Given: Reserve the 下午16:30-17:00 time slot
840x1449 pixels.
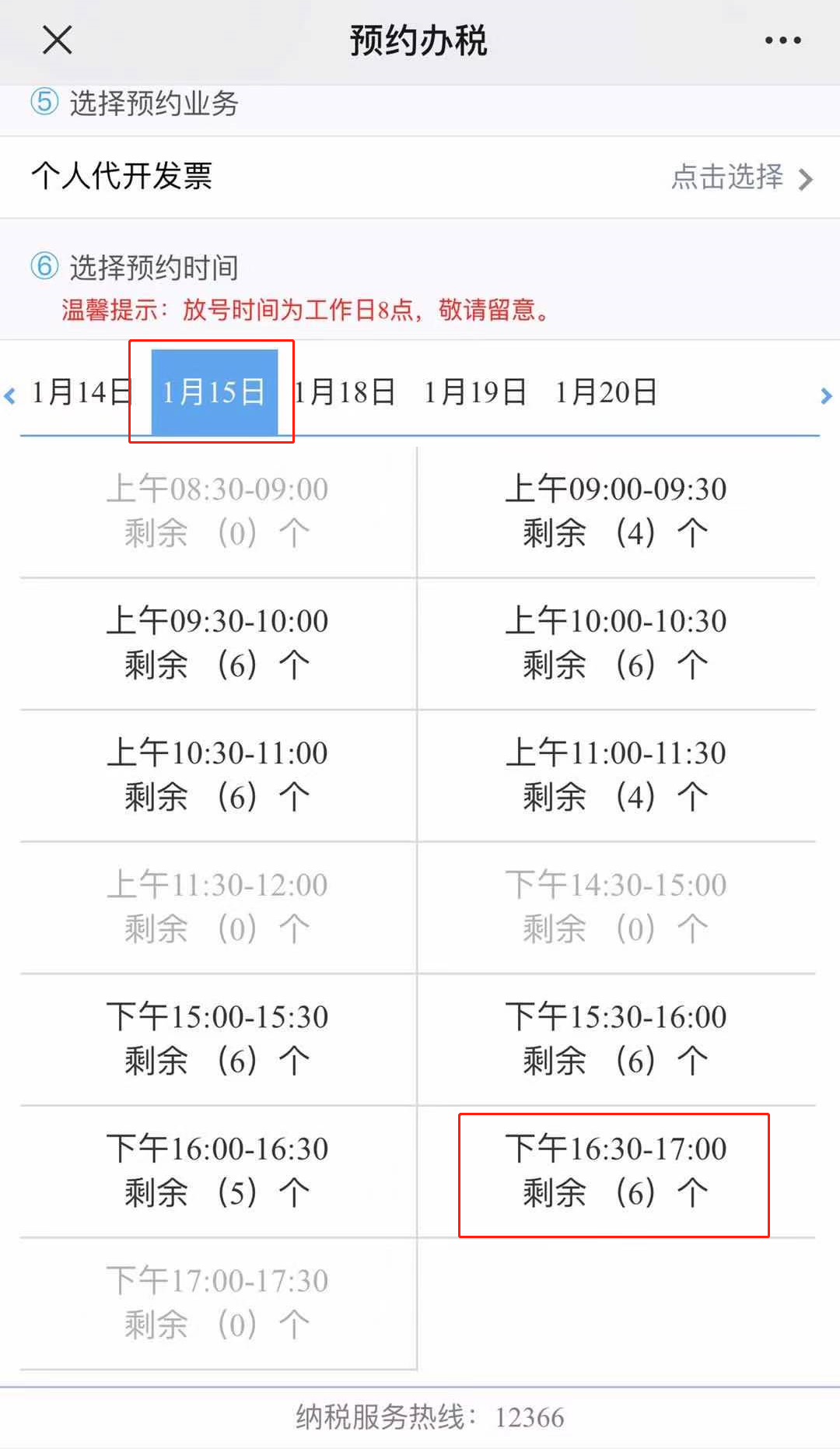Looking at the screenshot, I should point(616,1171).
